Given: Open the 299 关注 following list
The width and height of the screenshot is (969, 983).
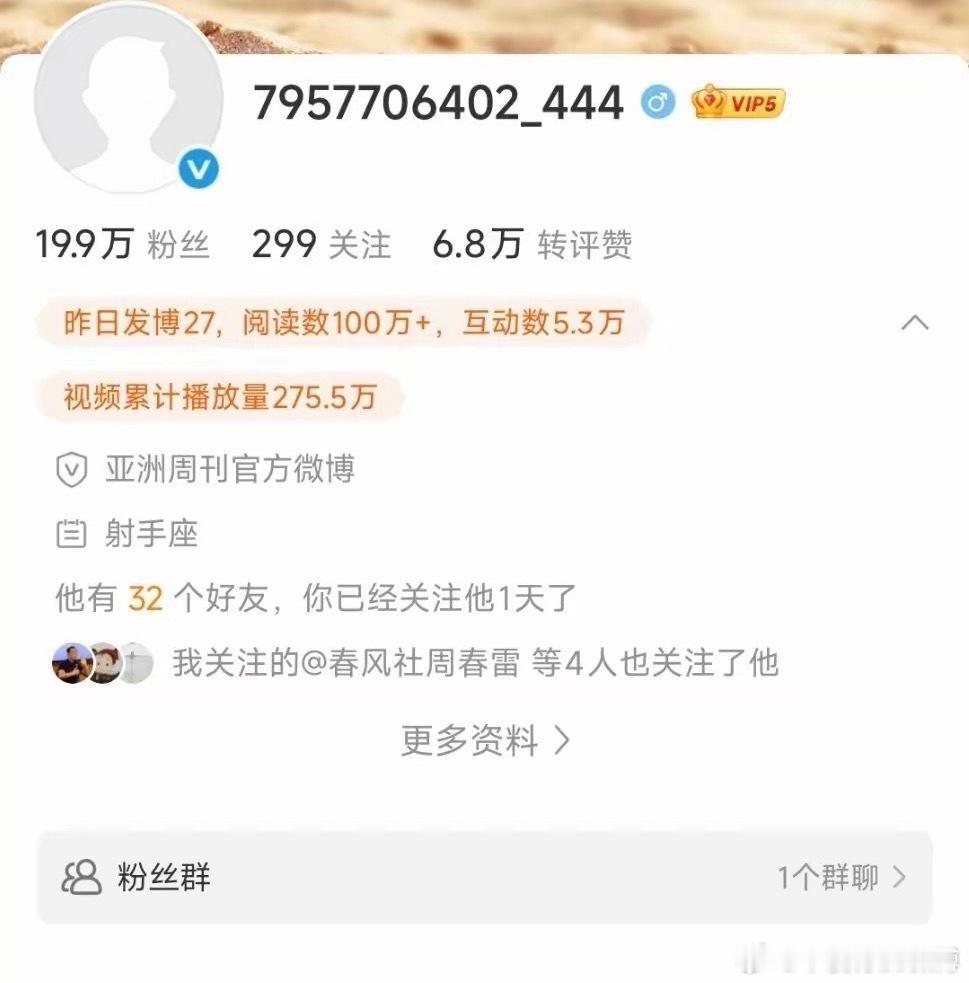Looking at the screenshot, I should (322, 243).
